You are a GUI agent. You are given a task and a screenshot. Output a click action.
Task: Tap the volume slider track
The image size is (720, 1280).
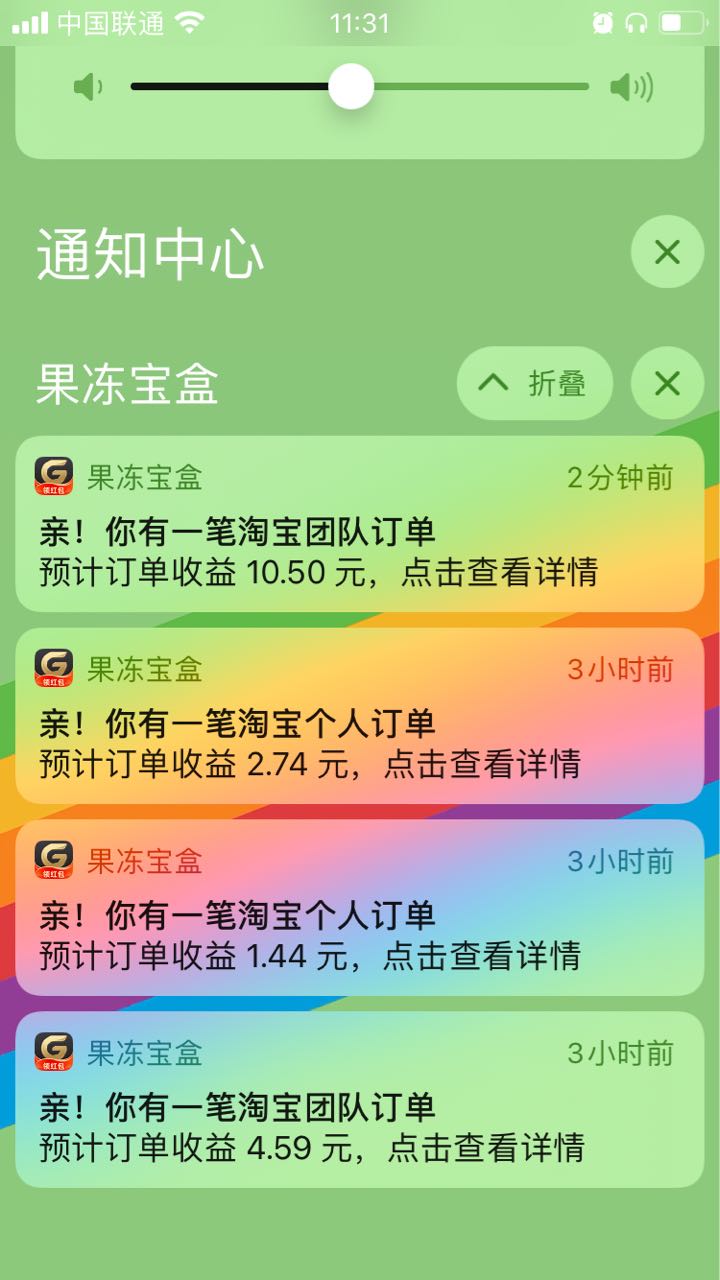[360, 87]
